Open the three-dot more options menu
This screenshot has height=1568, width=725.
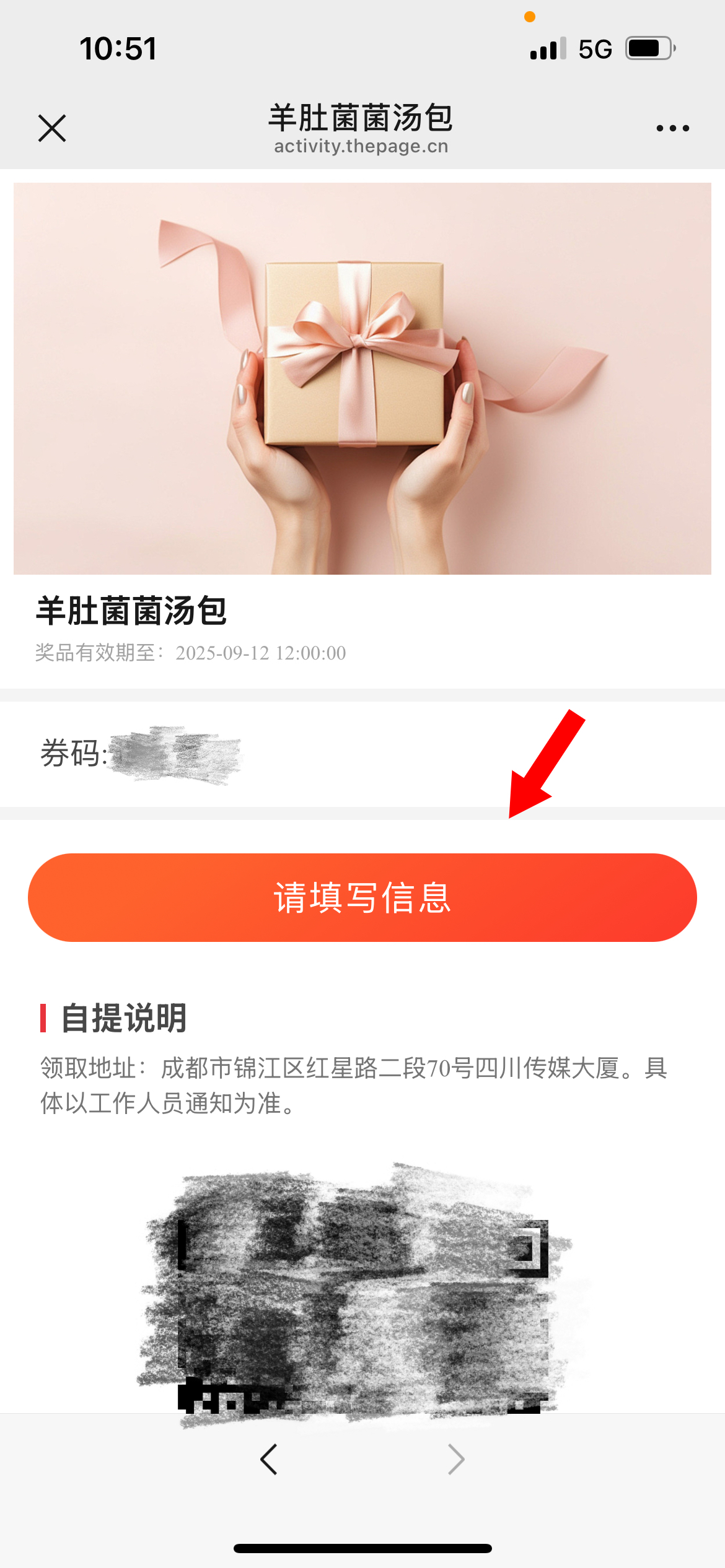[x=672, y=128]
